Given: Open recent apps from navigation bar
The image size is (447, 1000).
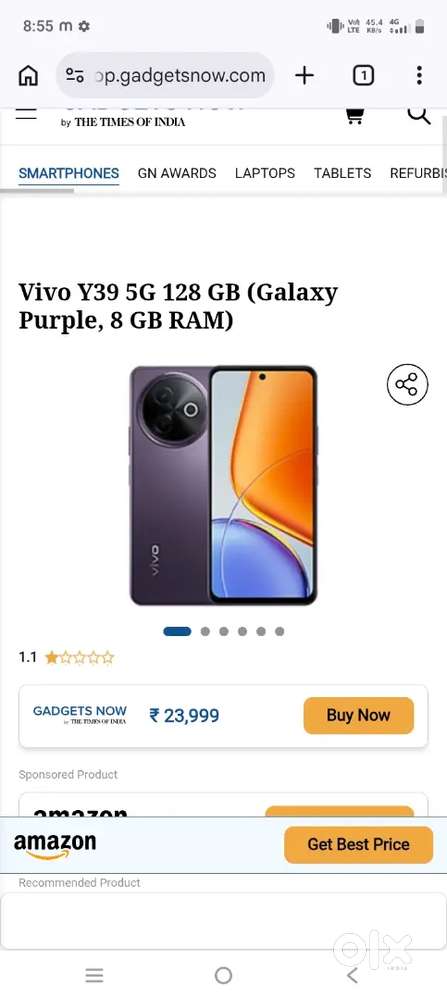Looking at the screenshot, I should pyautogui.click(x=94, y=974).
